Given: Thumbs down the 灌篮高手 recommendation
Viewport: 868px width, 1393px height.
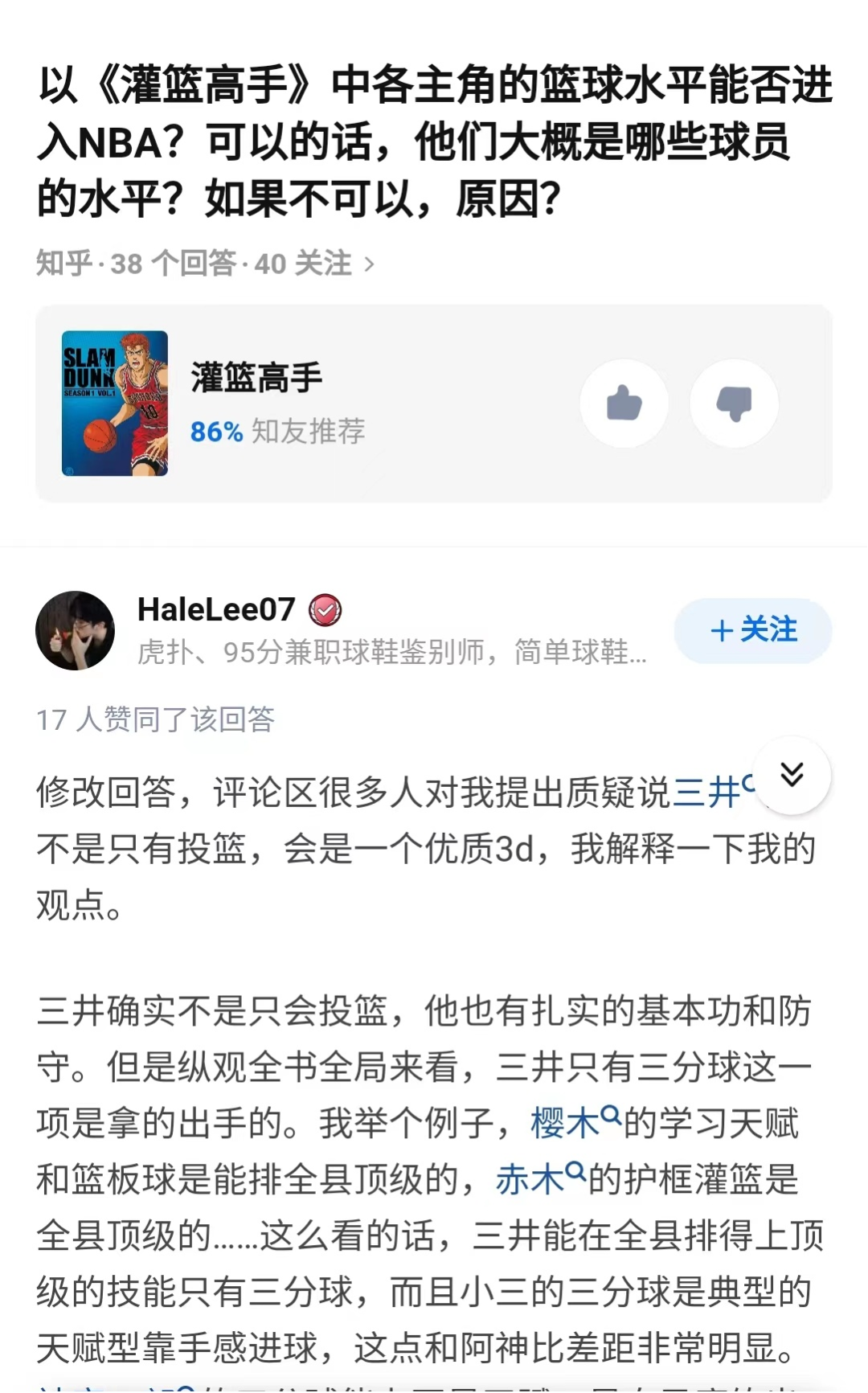Looking at the screenshot, I should coord(734,404).
